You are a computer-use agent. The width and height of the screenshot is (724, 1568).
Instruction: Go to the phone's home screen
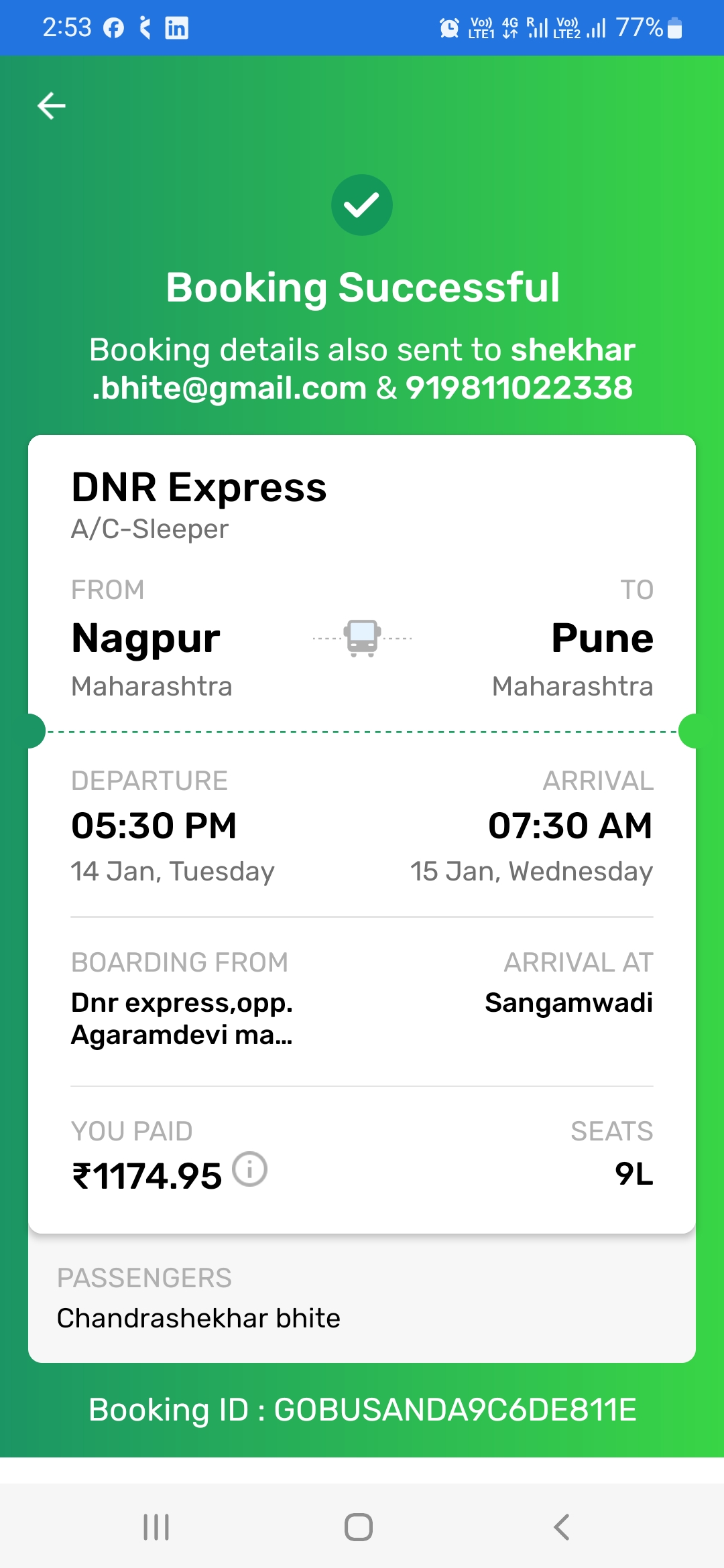359,1527
